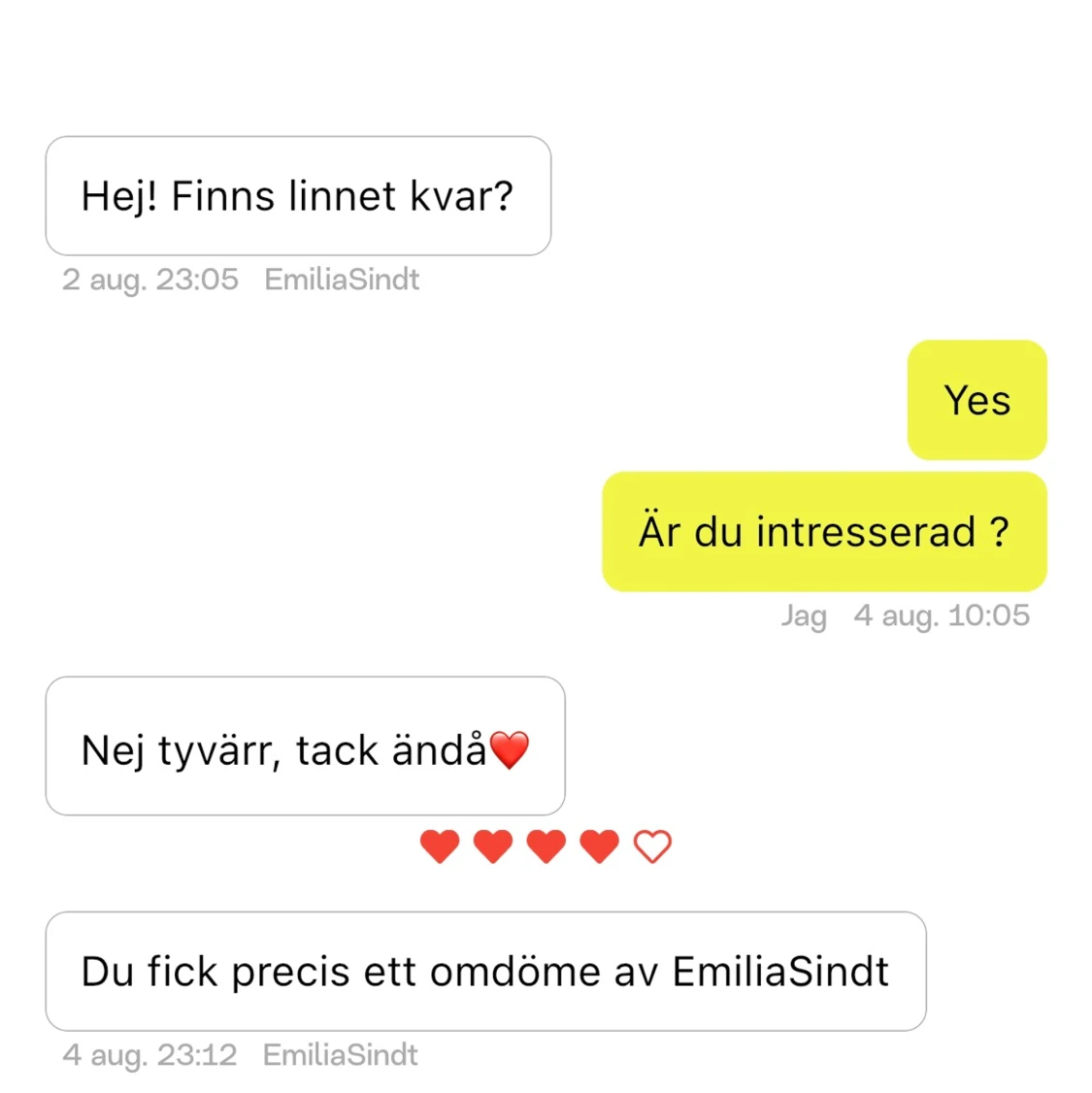
Task: Click the second red heart icon
Action: click(493, 845)
